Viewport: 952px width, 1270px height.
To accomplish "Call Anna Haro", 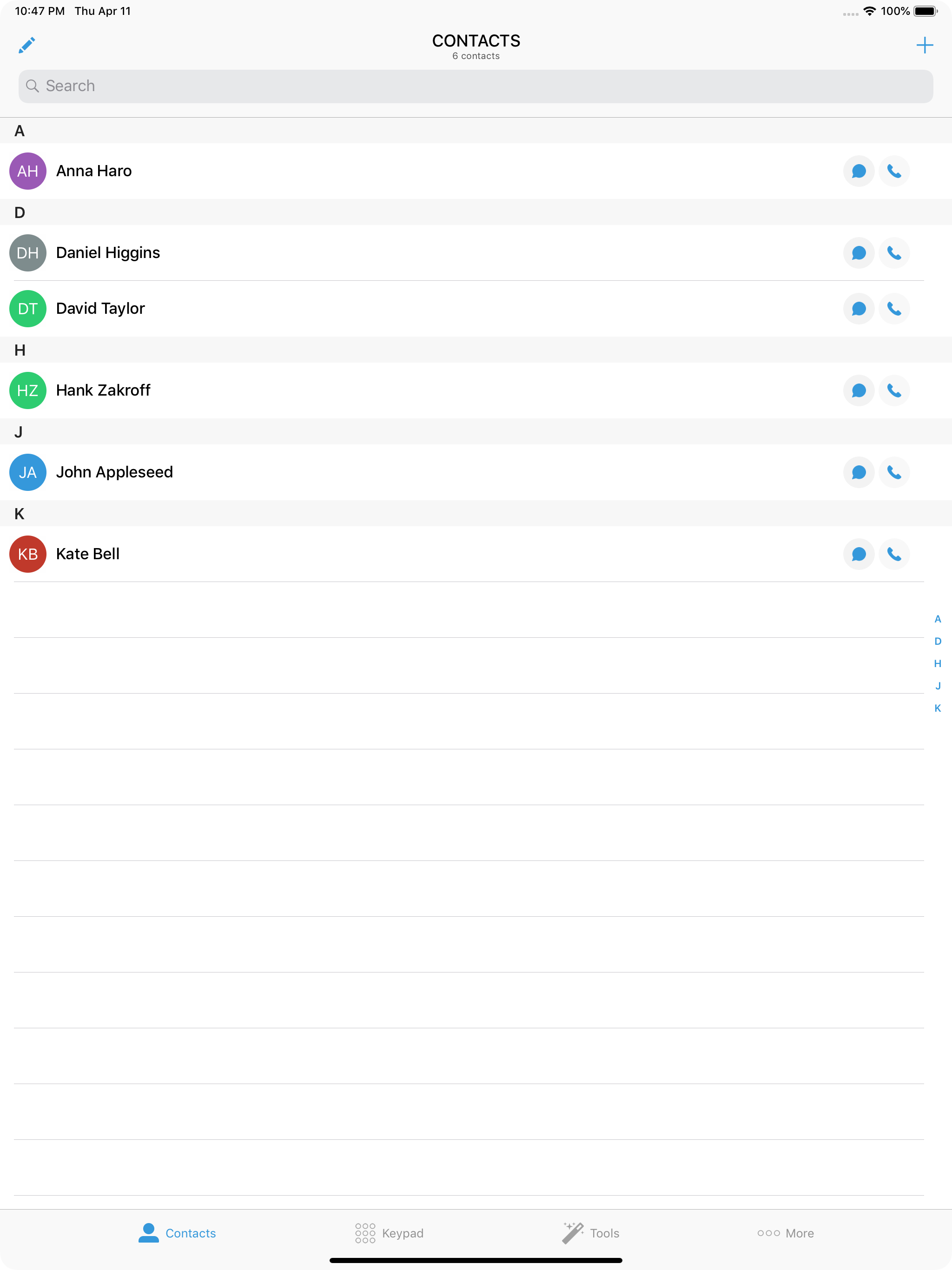I will (894, 171).
